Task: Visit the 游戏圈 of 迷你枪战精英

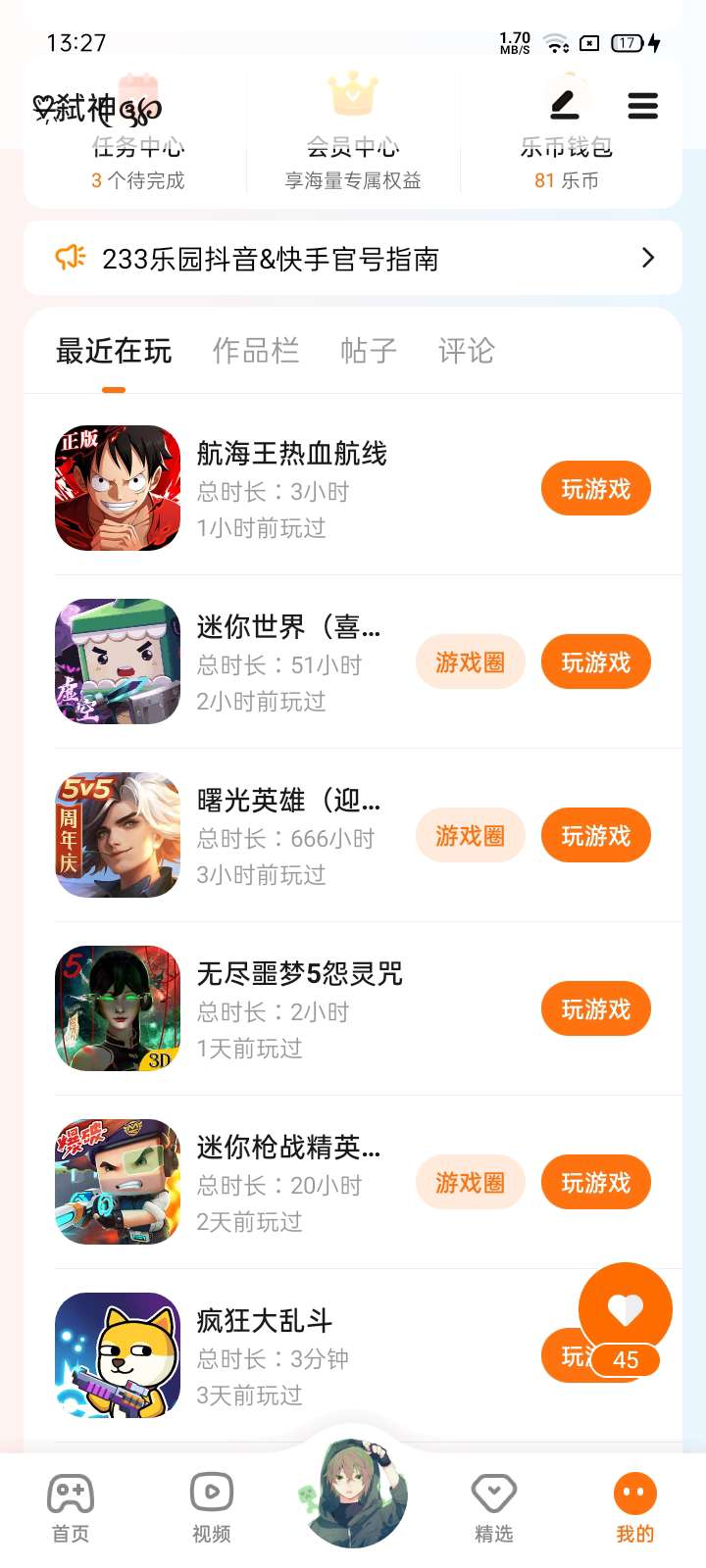Action: 471,1183
